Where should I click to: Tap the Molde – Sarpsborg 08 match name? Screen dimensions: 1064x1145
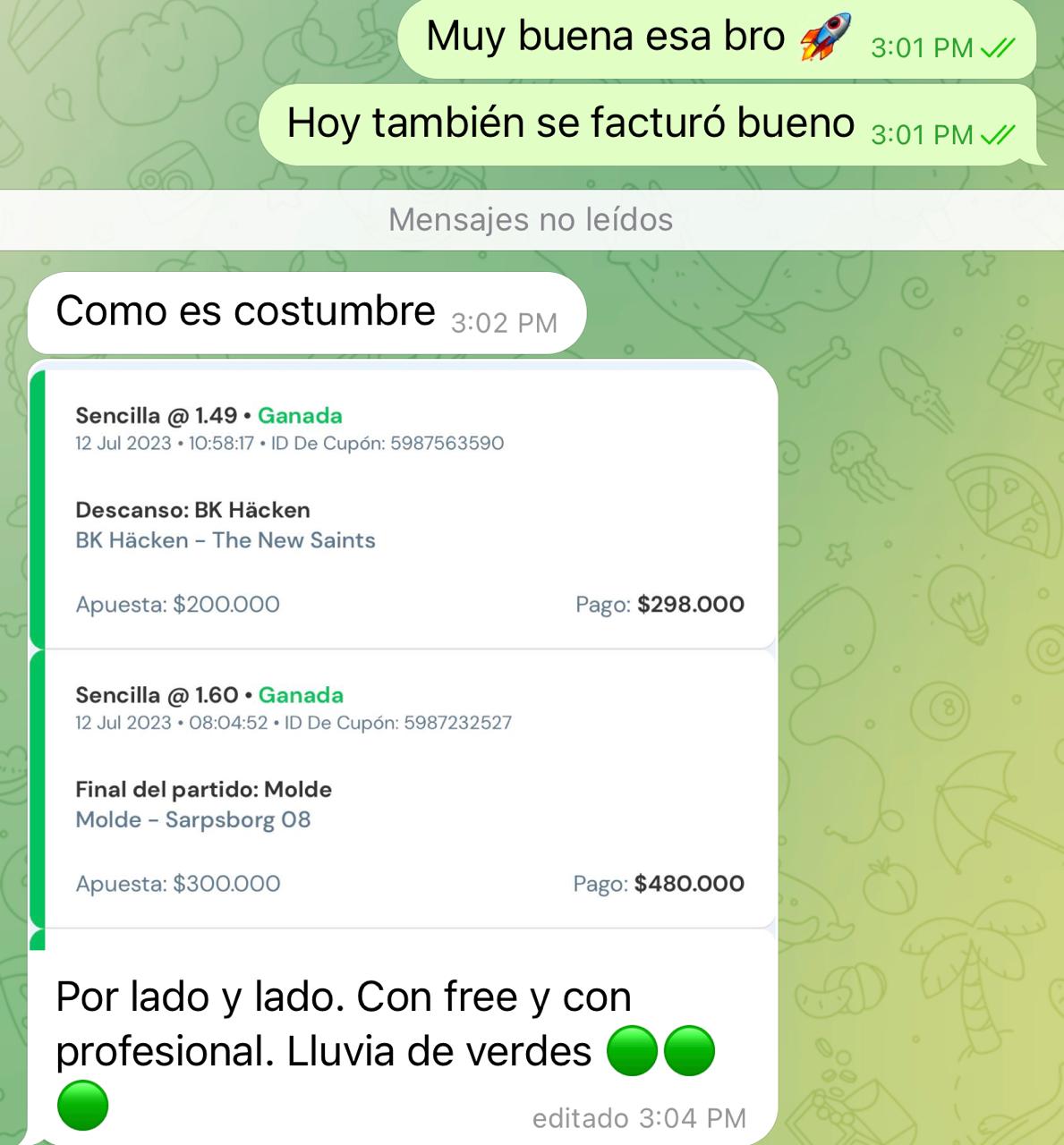[x=193, y=818]
